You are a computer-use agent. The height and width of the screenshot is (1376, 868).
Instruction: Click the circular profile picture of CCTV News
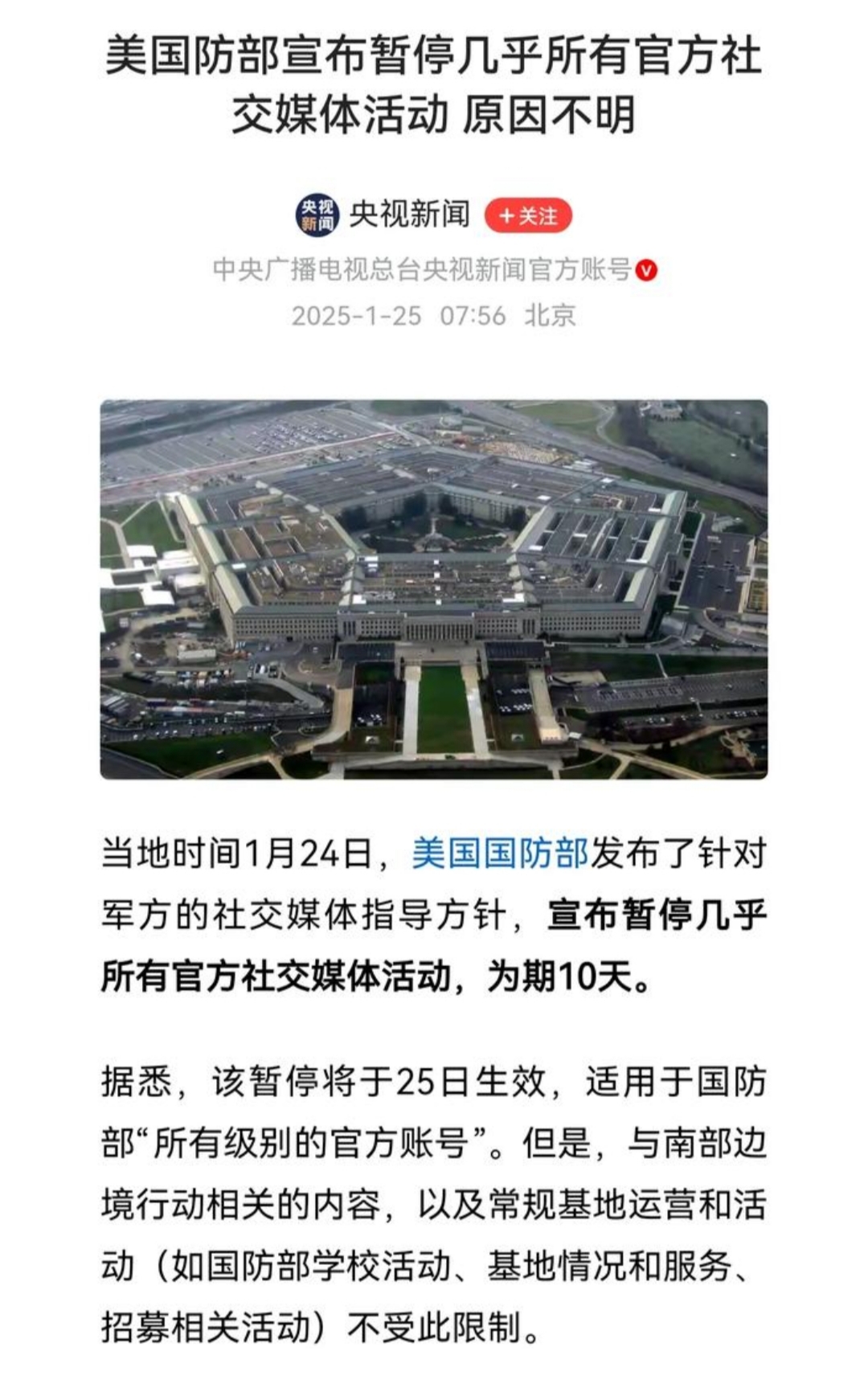pyautogui.click(x=317, y=213)
